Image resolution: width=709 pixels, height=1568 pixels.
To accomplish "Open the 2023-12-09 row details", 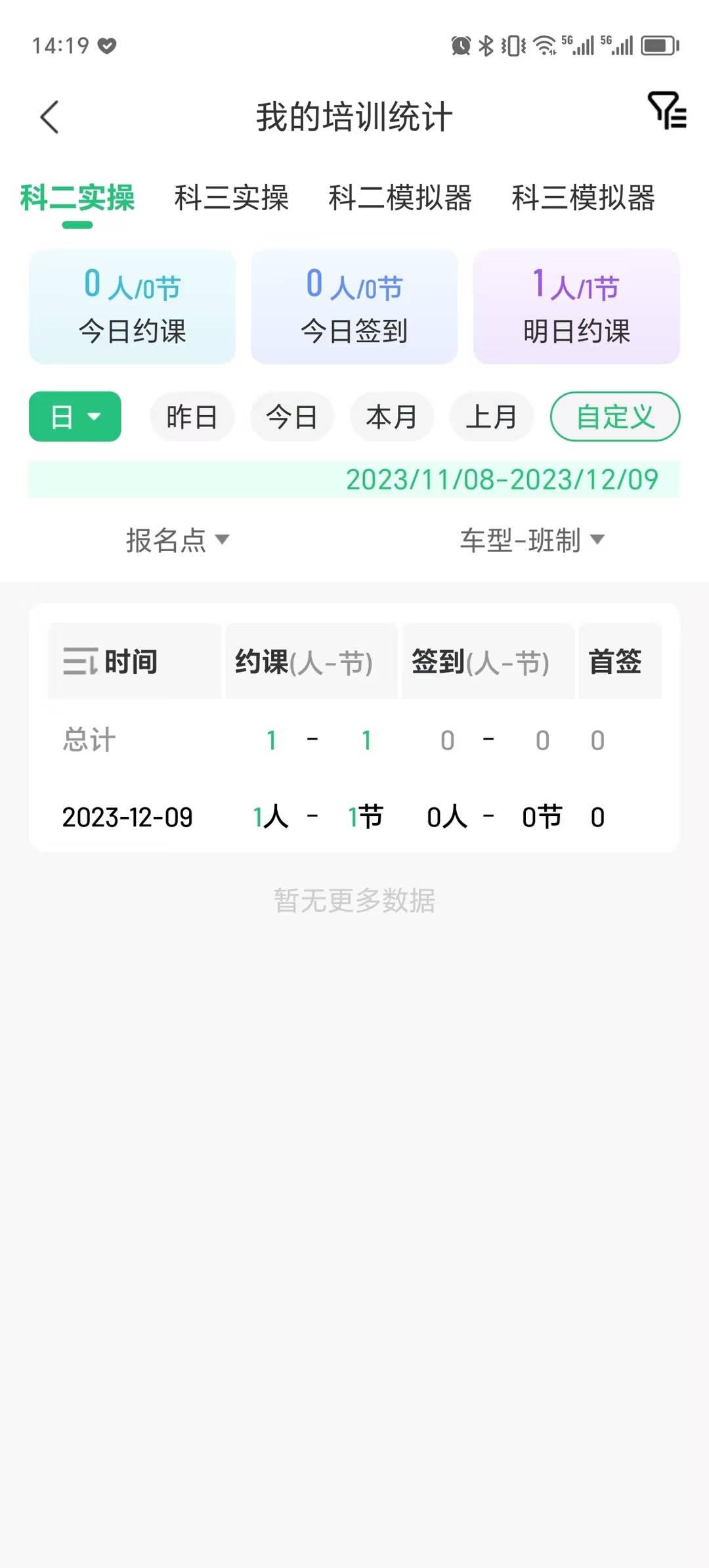I will pos(354,817).
